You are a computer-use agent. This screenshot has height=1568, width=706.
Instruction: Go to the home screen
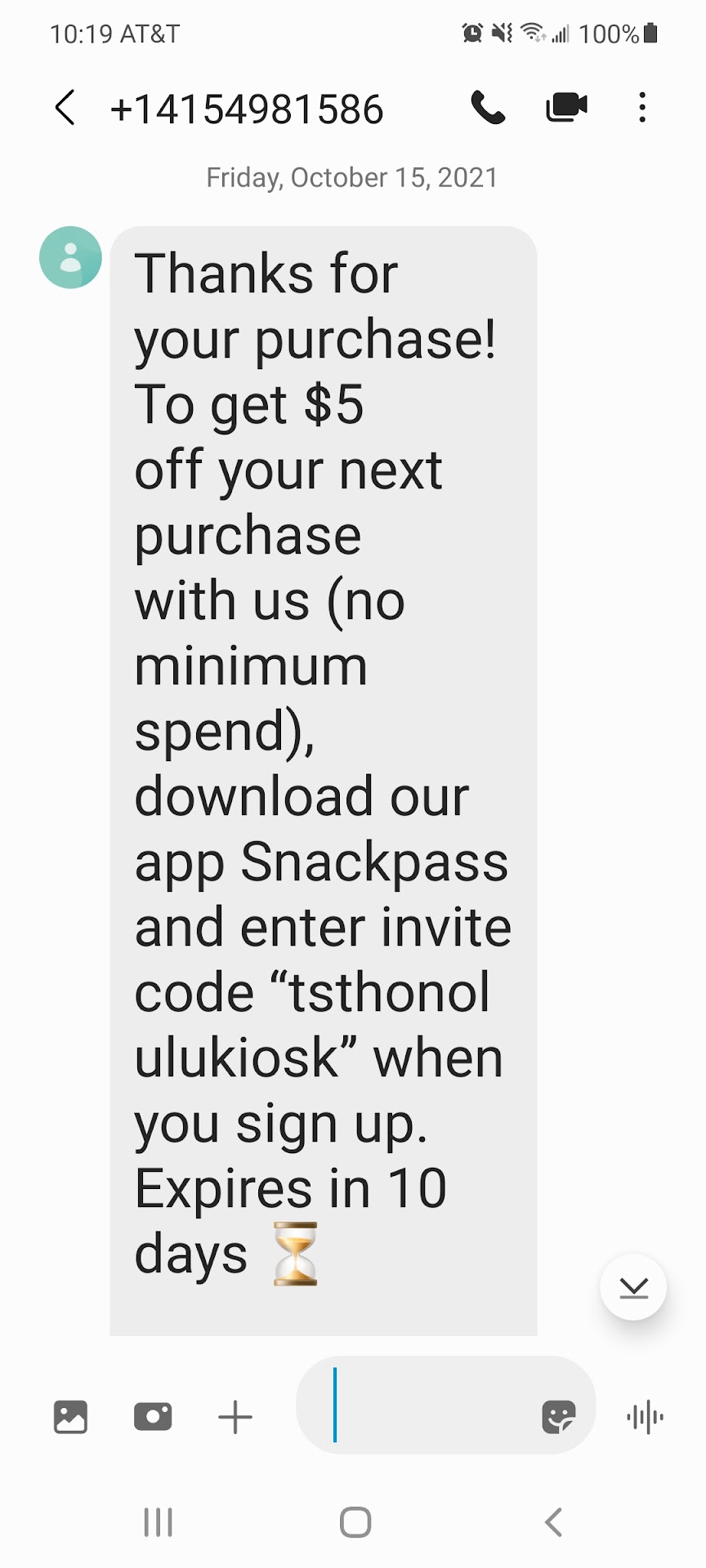pos(355,1522)
